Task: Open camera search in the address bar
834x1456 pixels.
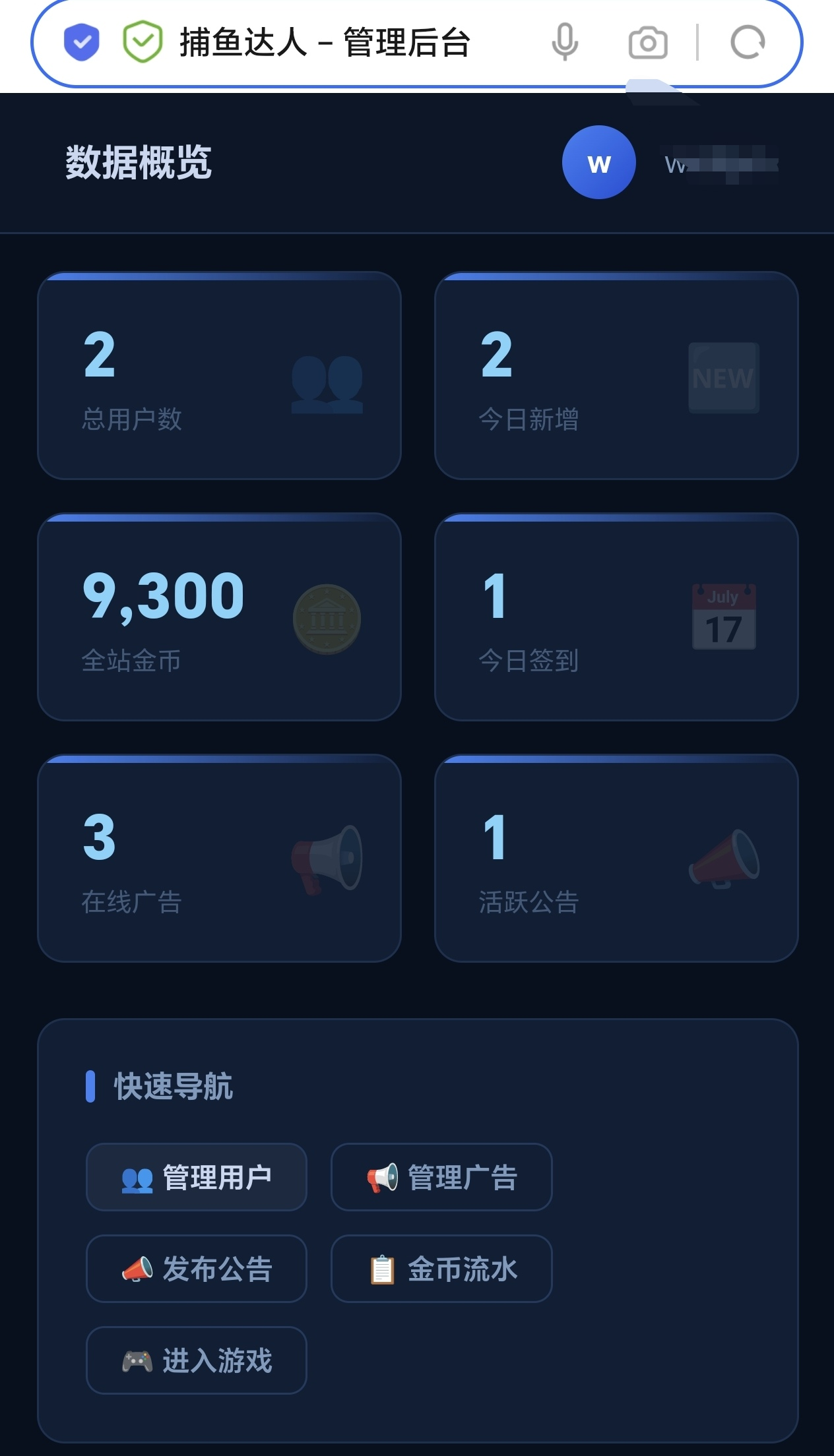Action: tap(648, 44)
